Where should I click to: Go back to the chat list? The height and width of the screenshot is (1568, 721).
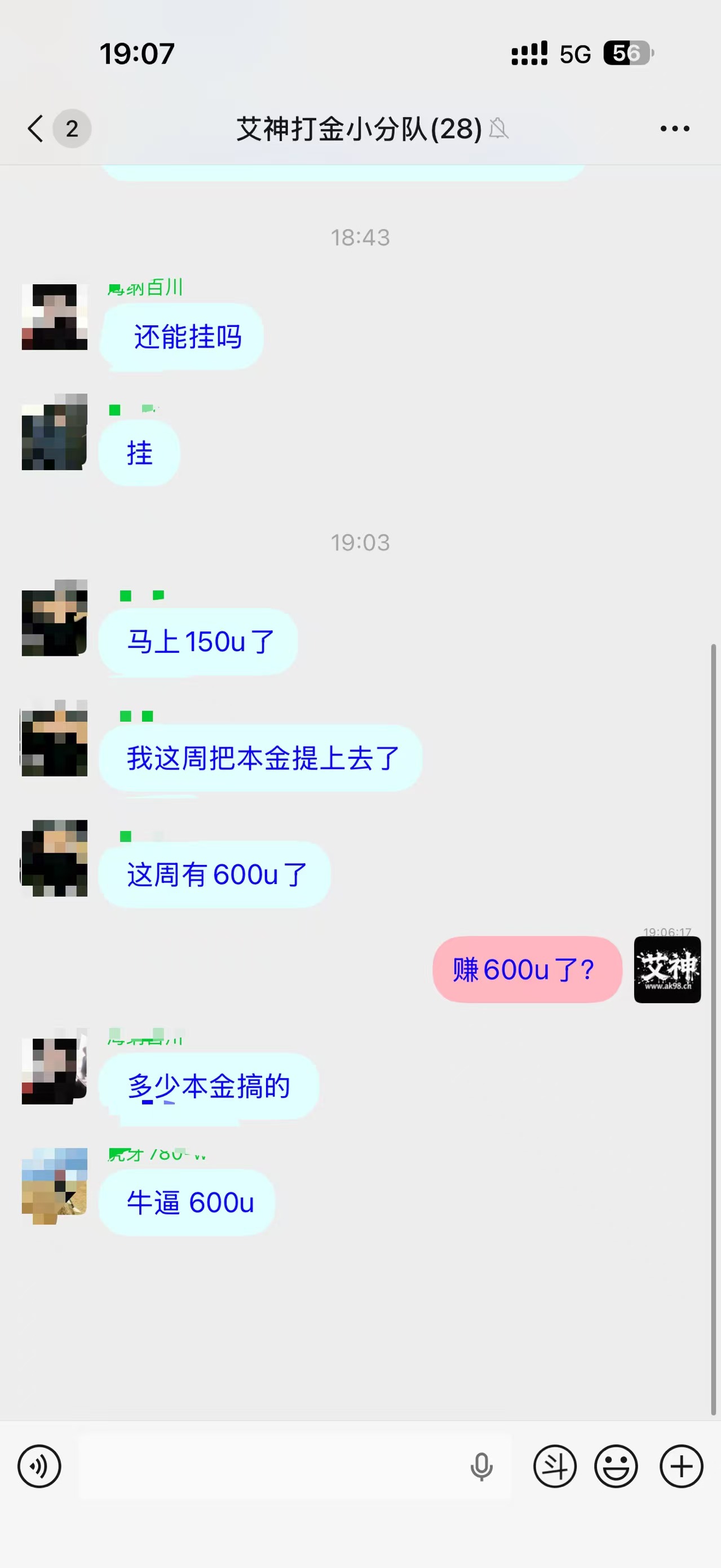coord(37,129)
